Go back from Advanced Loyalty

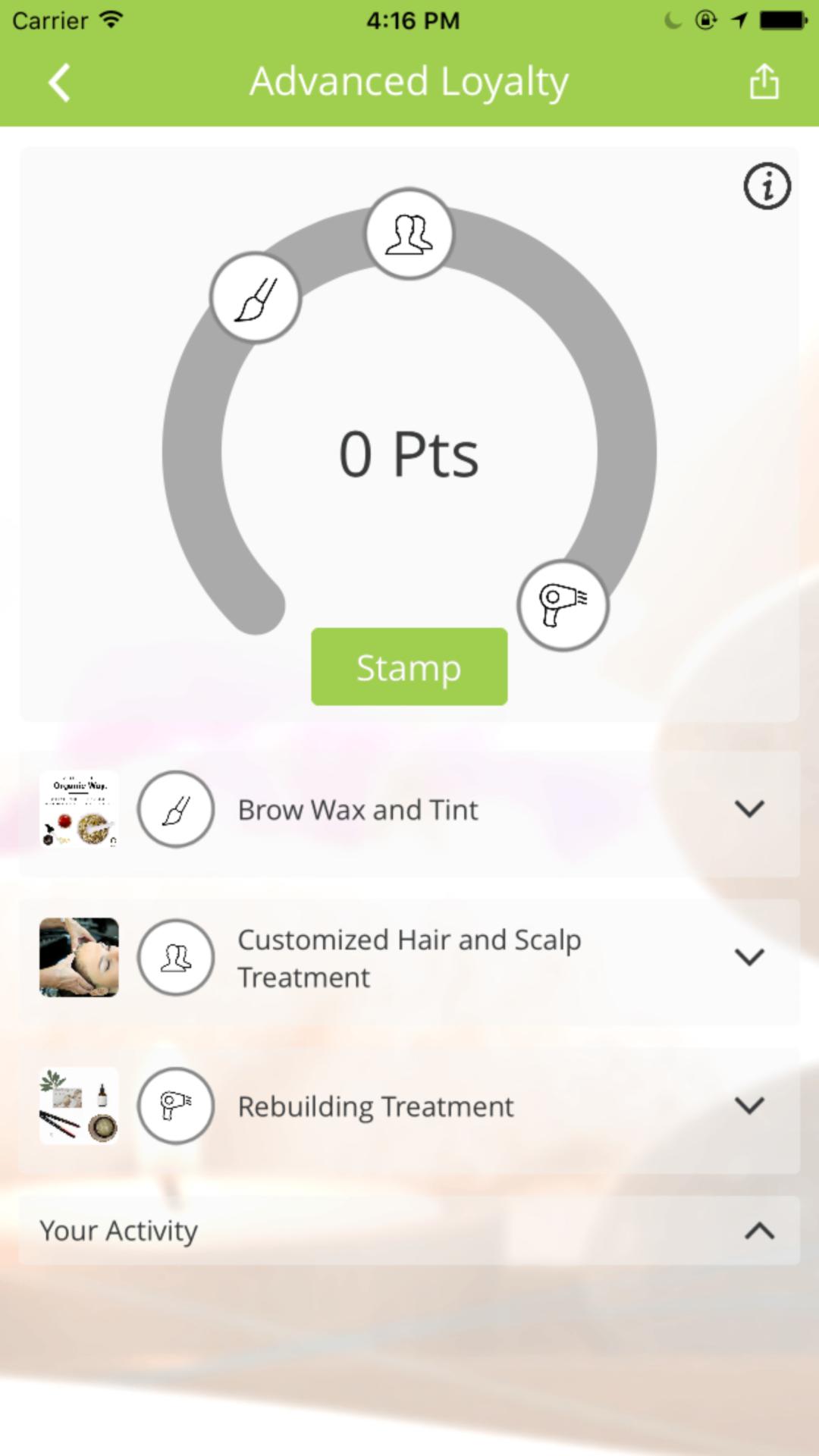pos(59,82)
